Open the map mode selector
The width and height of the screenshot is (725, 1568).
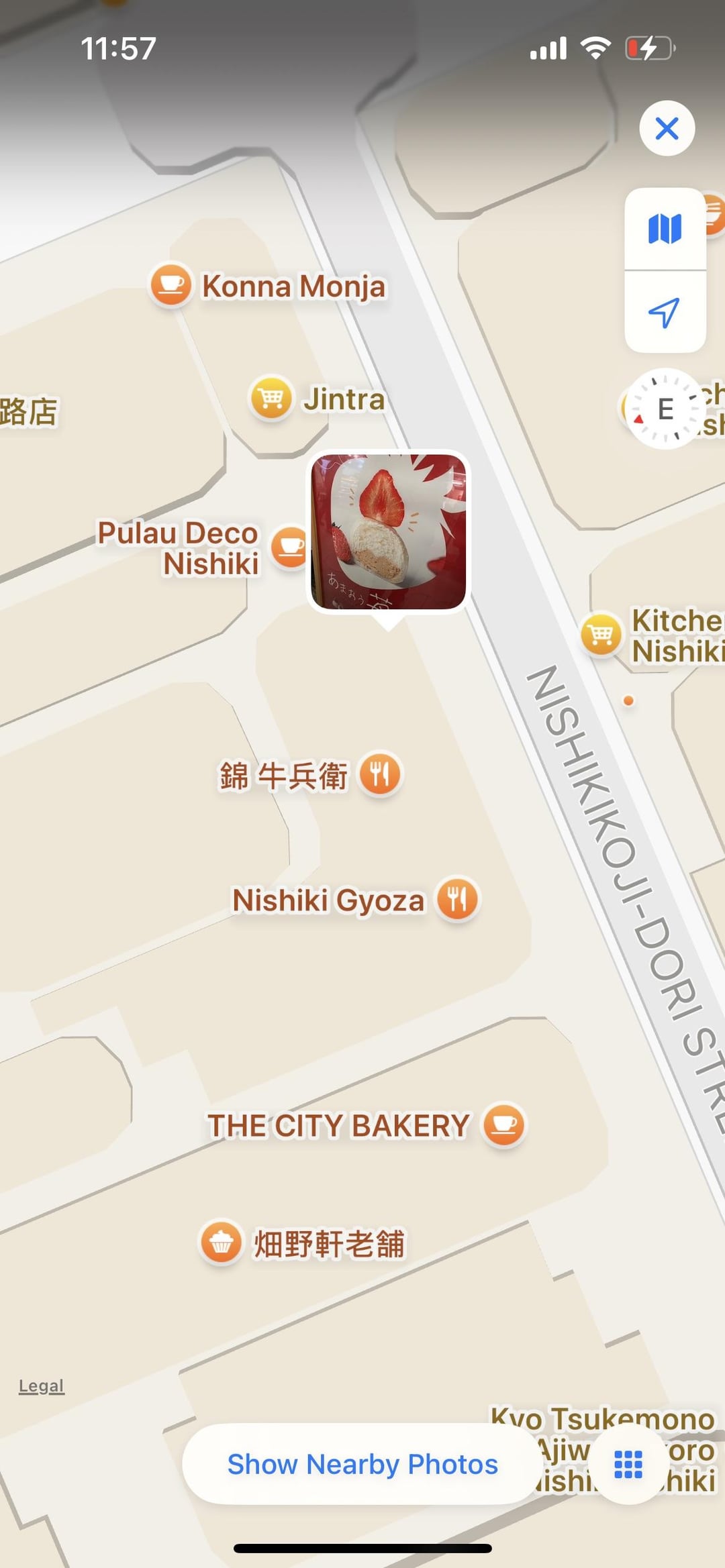click(x=665, y=229)
